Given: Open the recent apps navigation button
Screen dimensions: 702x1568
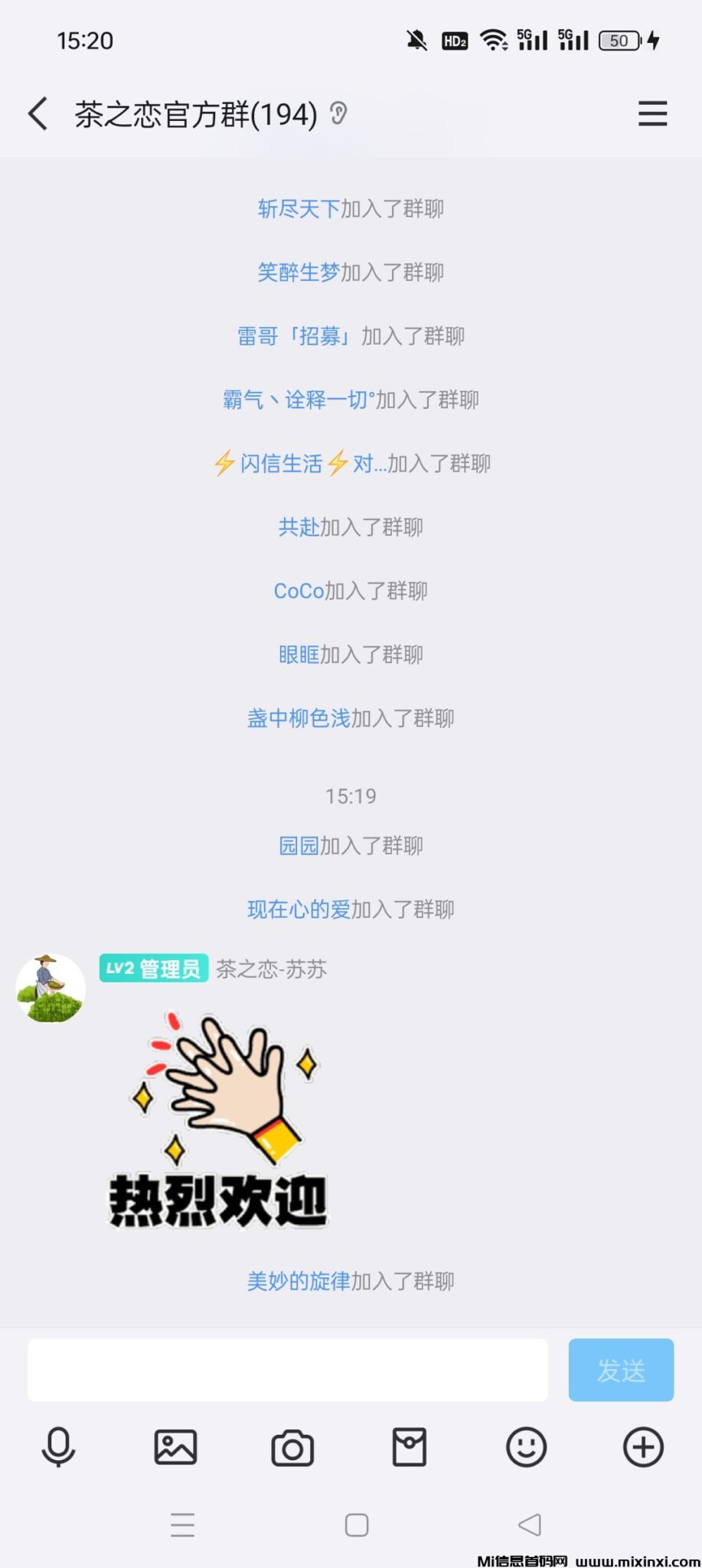Looking at the screenshot, I should tap(182, 1525).
